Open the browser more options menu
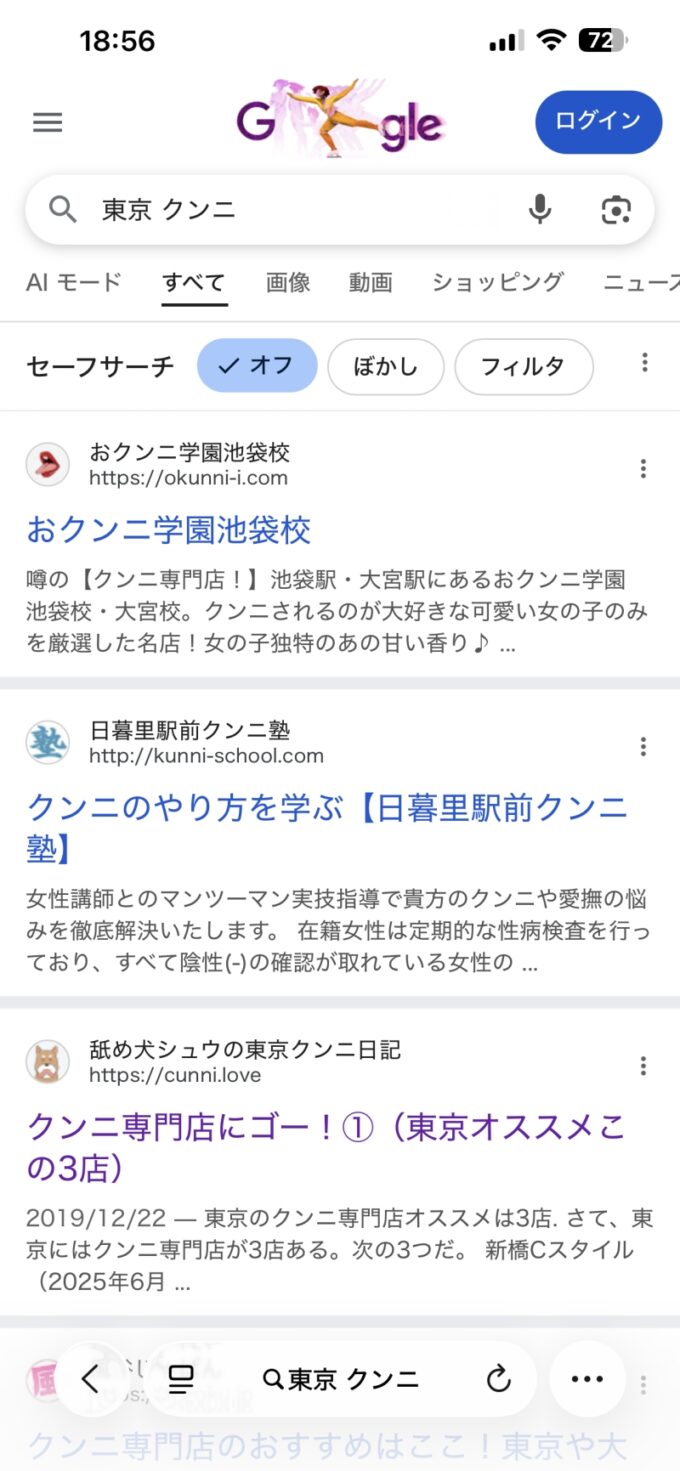 click(587, 1380)
